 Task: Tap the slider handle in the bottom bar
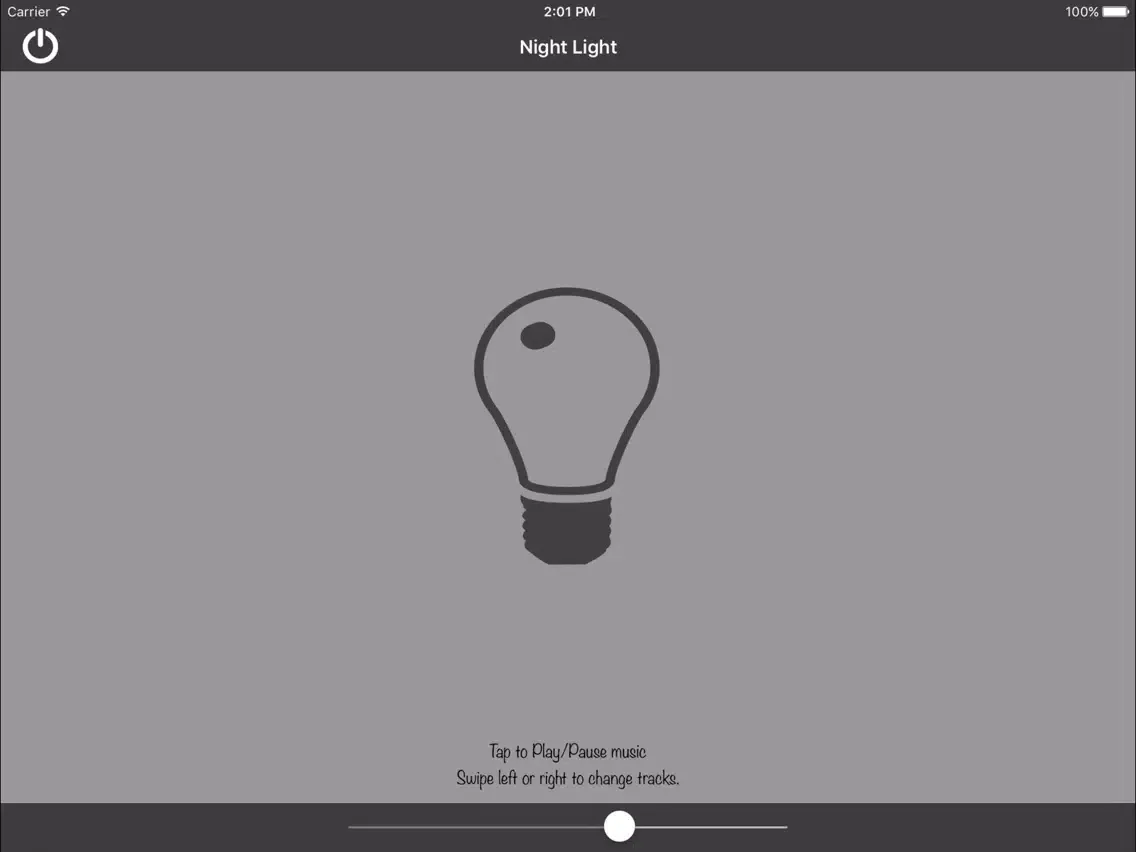pos(619,826)
